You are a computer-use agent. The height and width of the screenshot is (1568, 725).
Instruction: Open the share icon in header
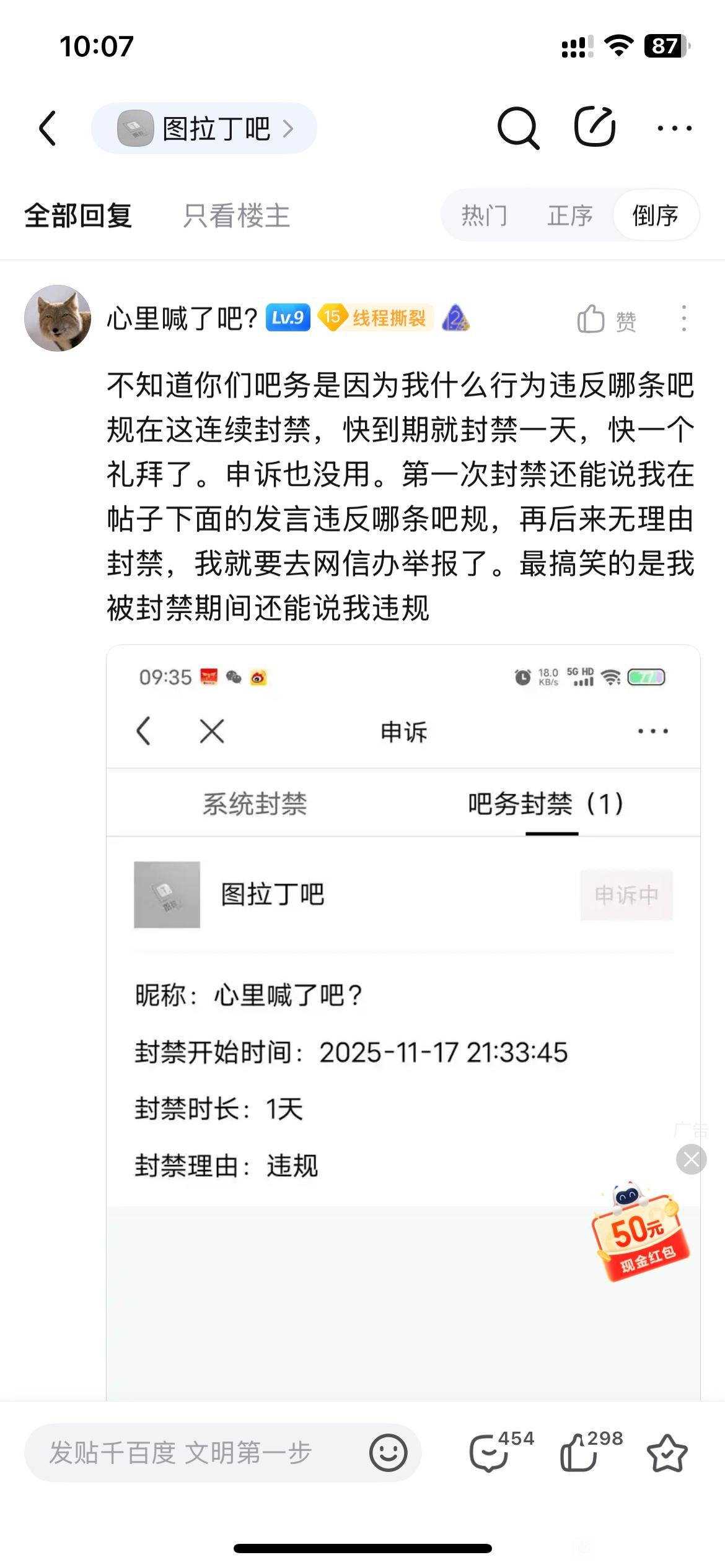click(x=594, y=127)
